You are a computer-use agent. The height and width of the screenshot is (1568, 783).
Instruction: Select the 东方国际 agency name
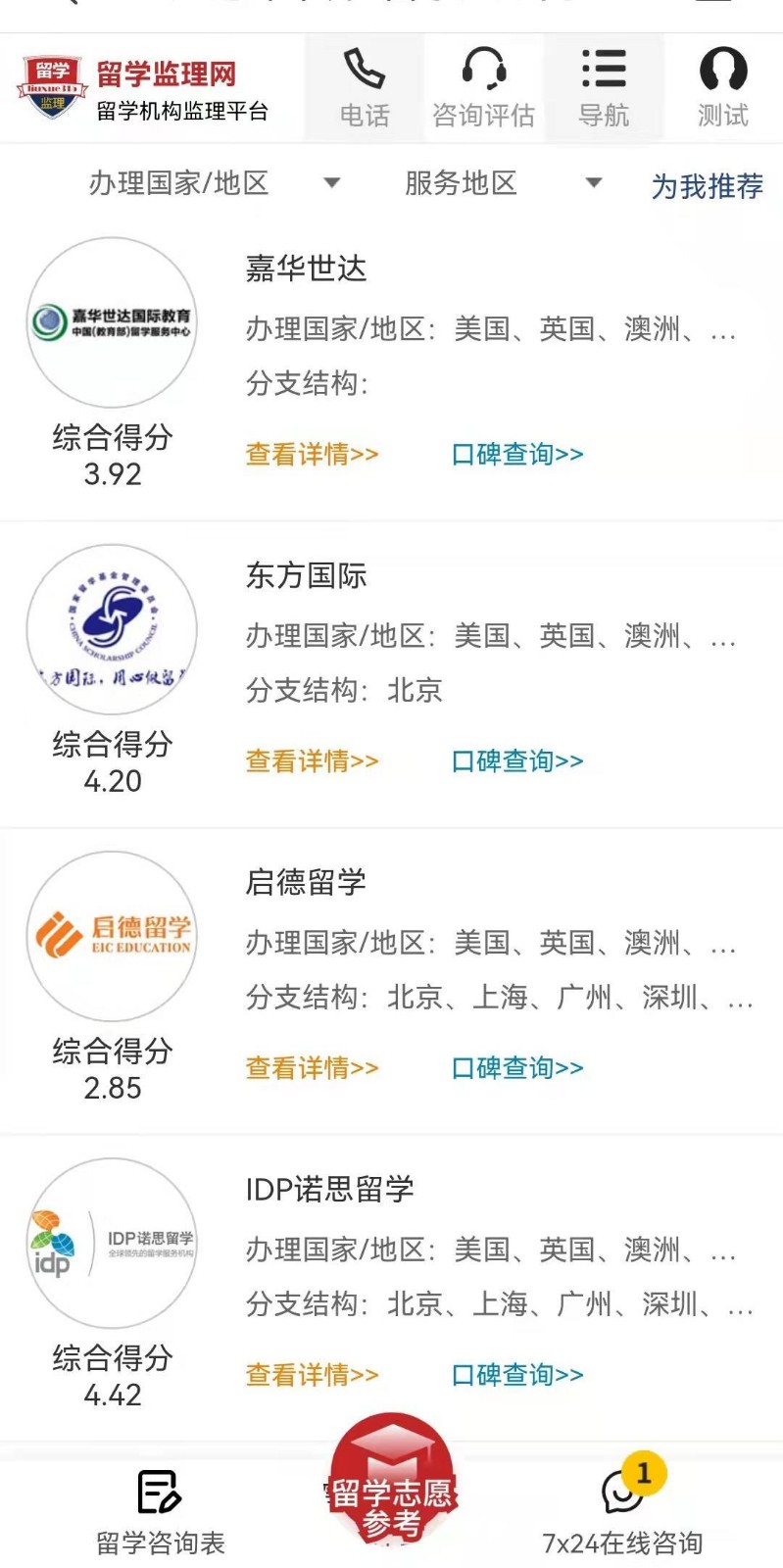coord(306,576)
